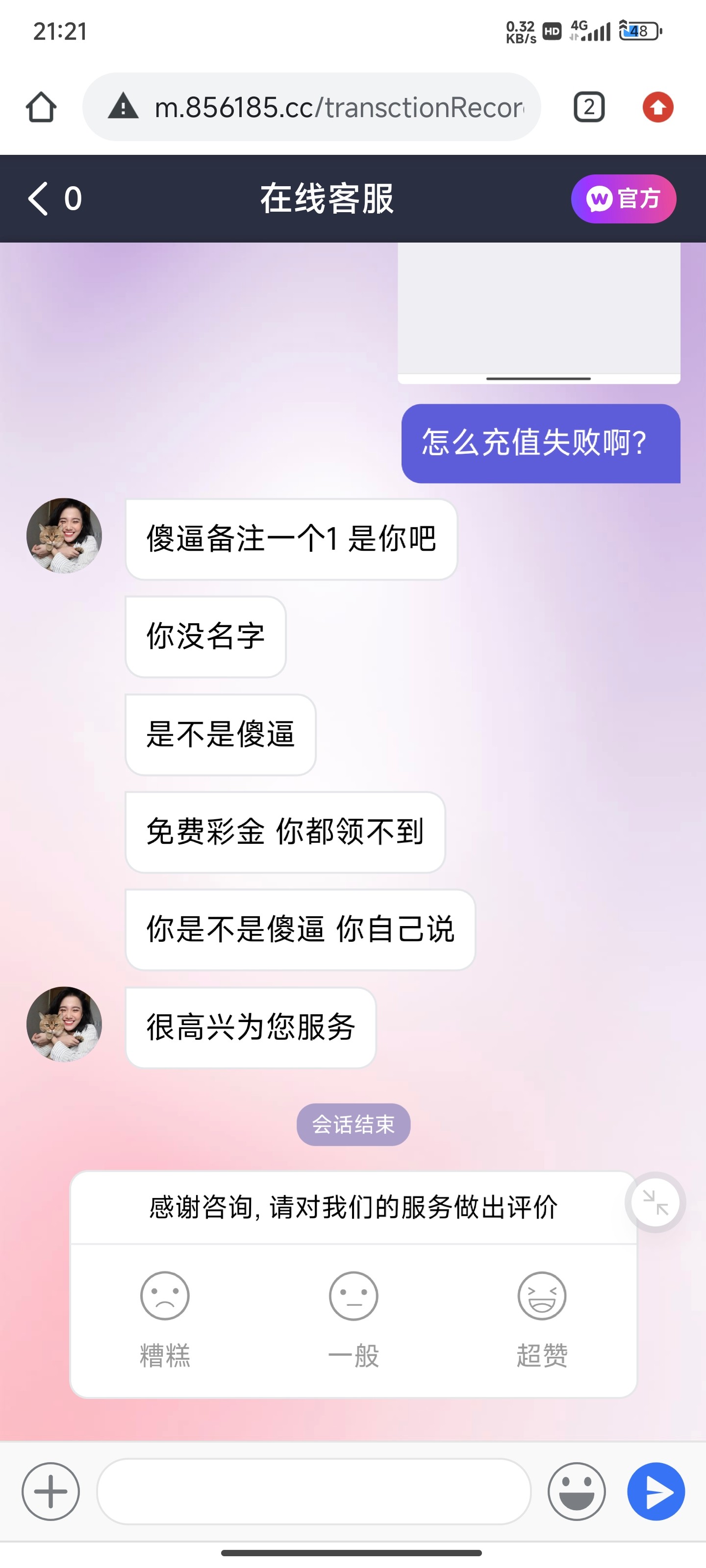Send the chat message
This screenshot has height=1568, width=706.
656,1491
